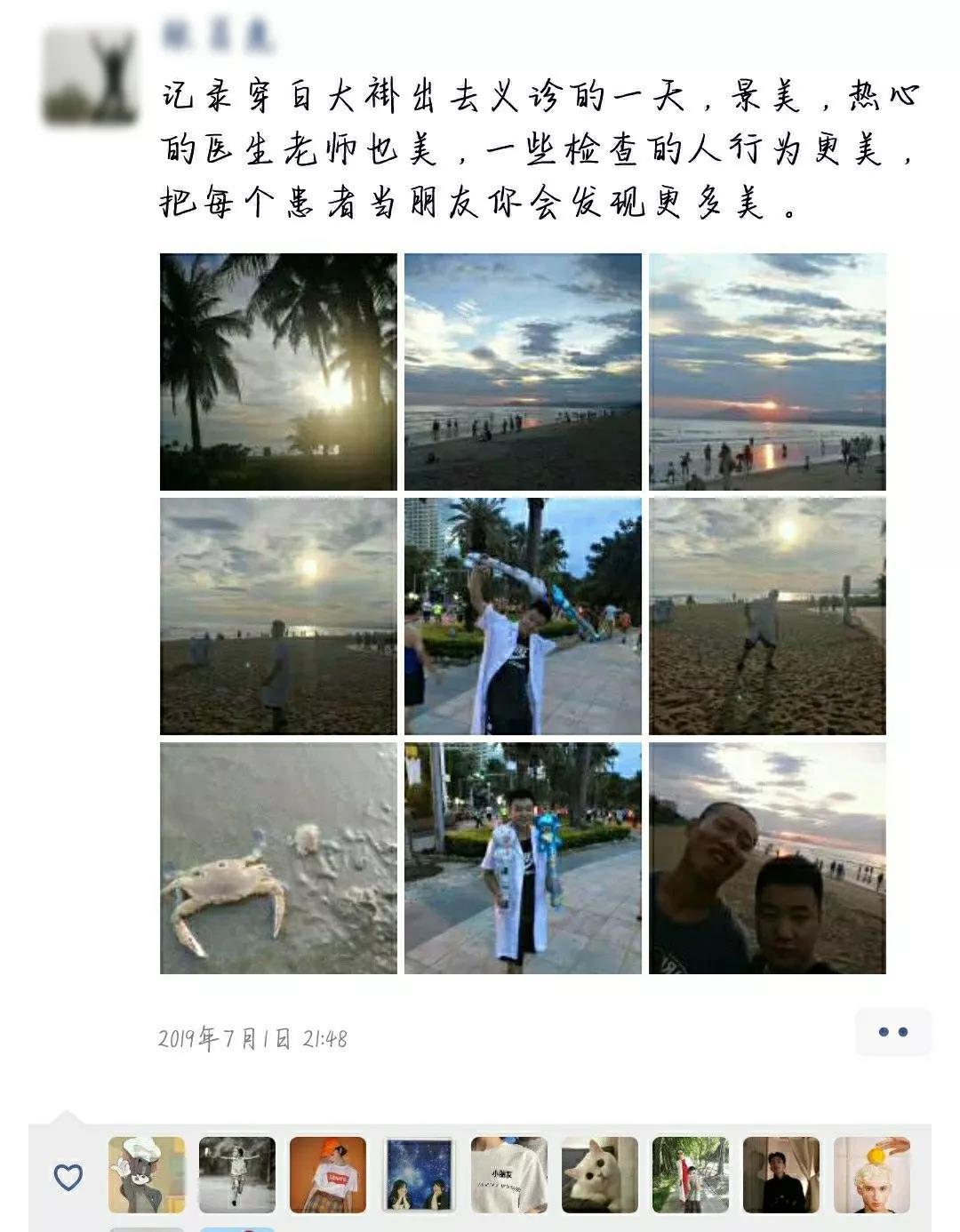Open the starry sky avatar liker's profile
This screenshot has height=1232, width=960.
click(419, 1174)
